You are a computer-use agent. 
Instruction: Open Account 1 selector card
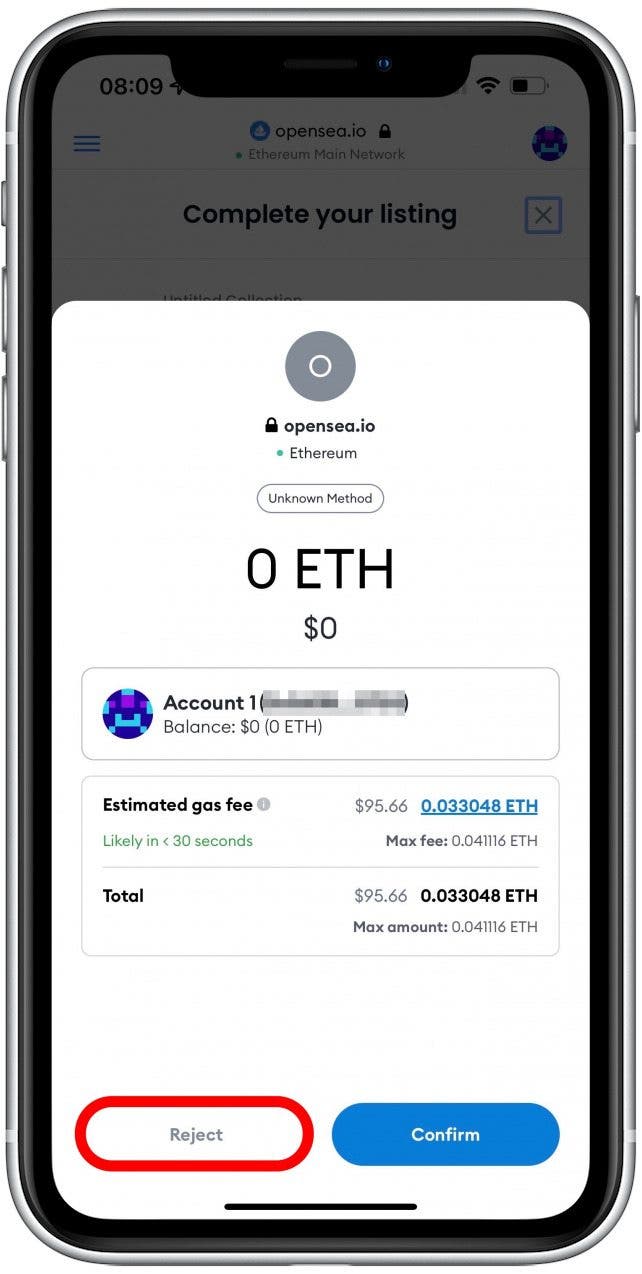(320, 713)
